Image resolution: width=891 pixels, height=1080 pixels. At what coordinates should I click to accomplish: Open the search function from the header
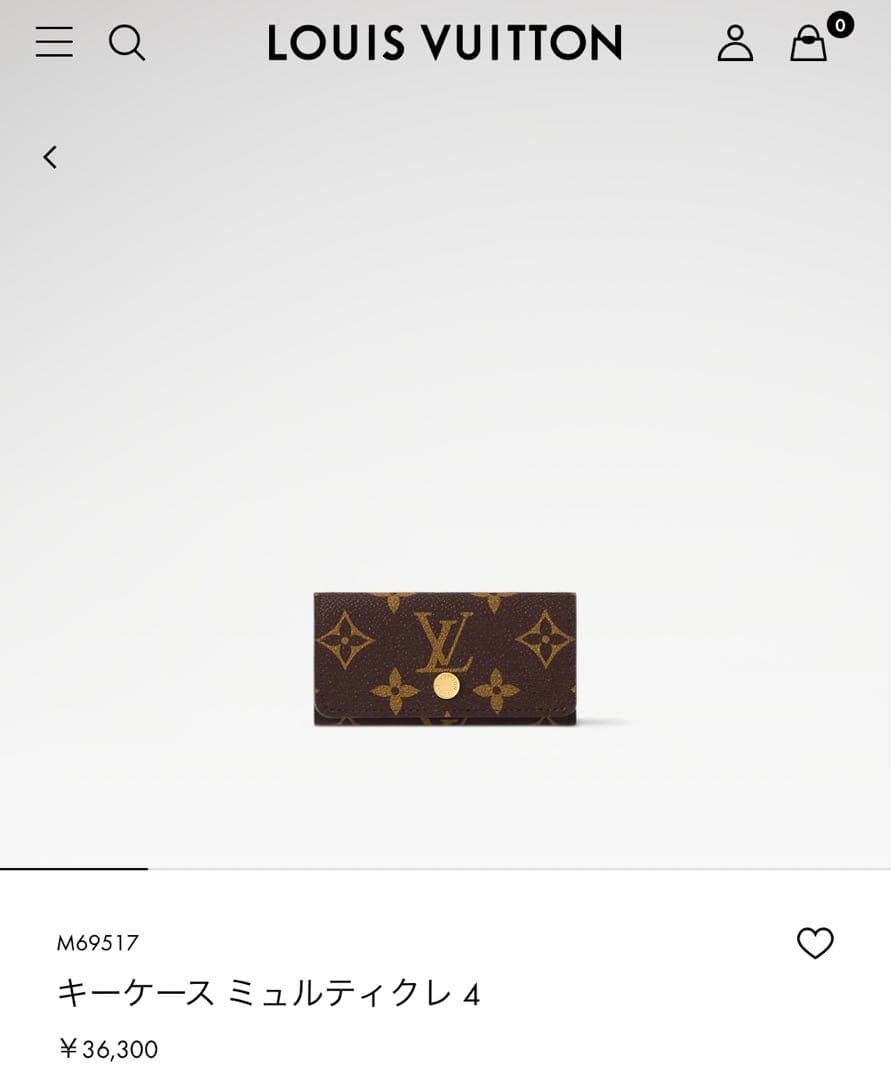click(128, 44)
